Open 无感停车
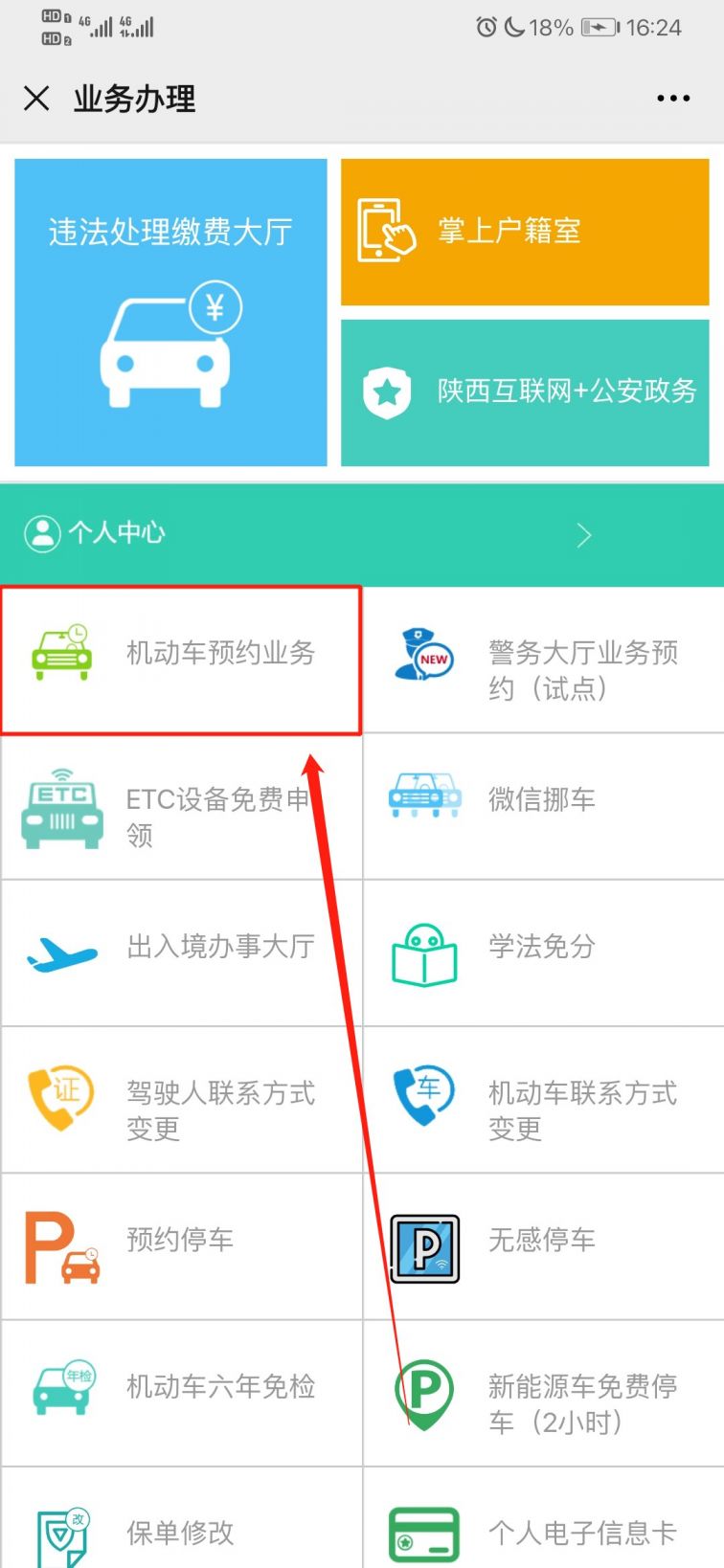This screenshot has width=724, height=1568. click(x=544, y=1246)
